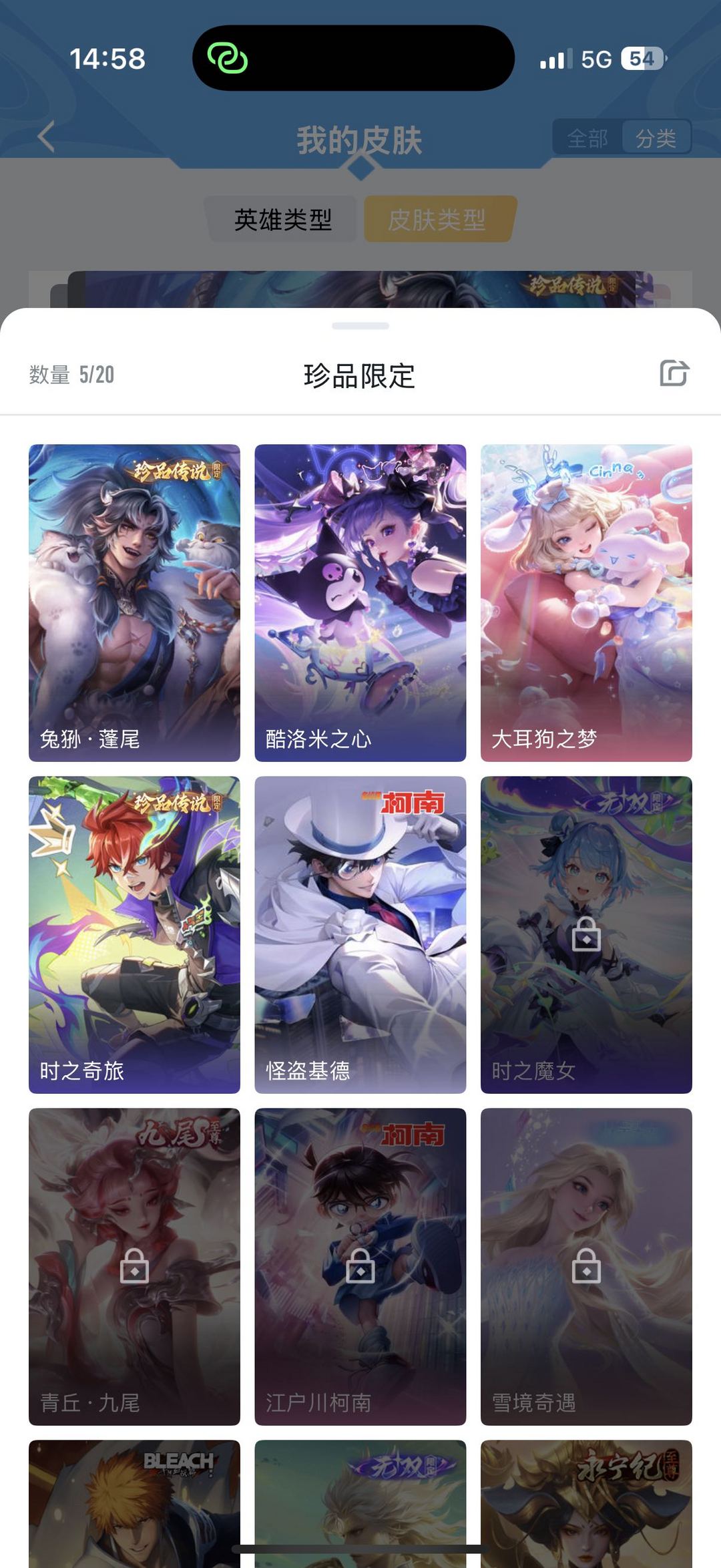Tap the share icon beside 珍品限定
Screen dimensions: 721x1568
point(674,373)
